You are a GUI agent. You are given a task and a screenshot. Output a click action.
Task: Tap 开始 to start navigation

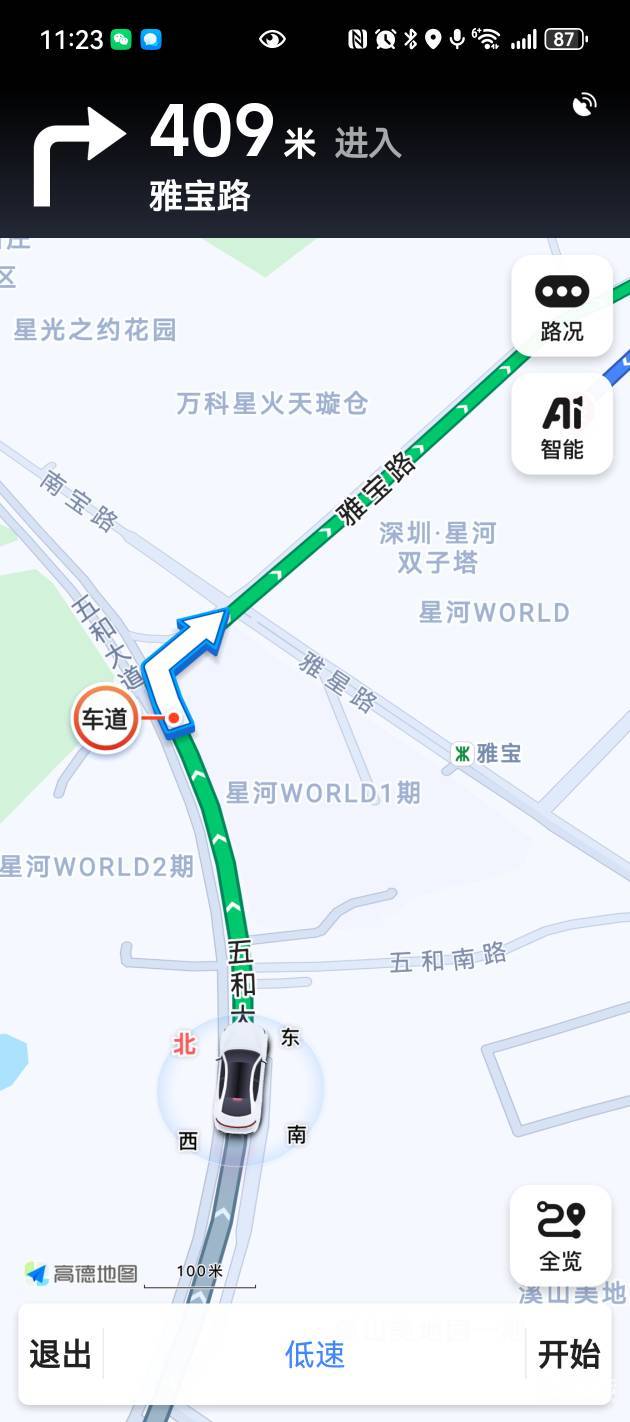click(x=569, y=1354)
